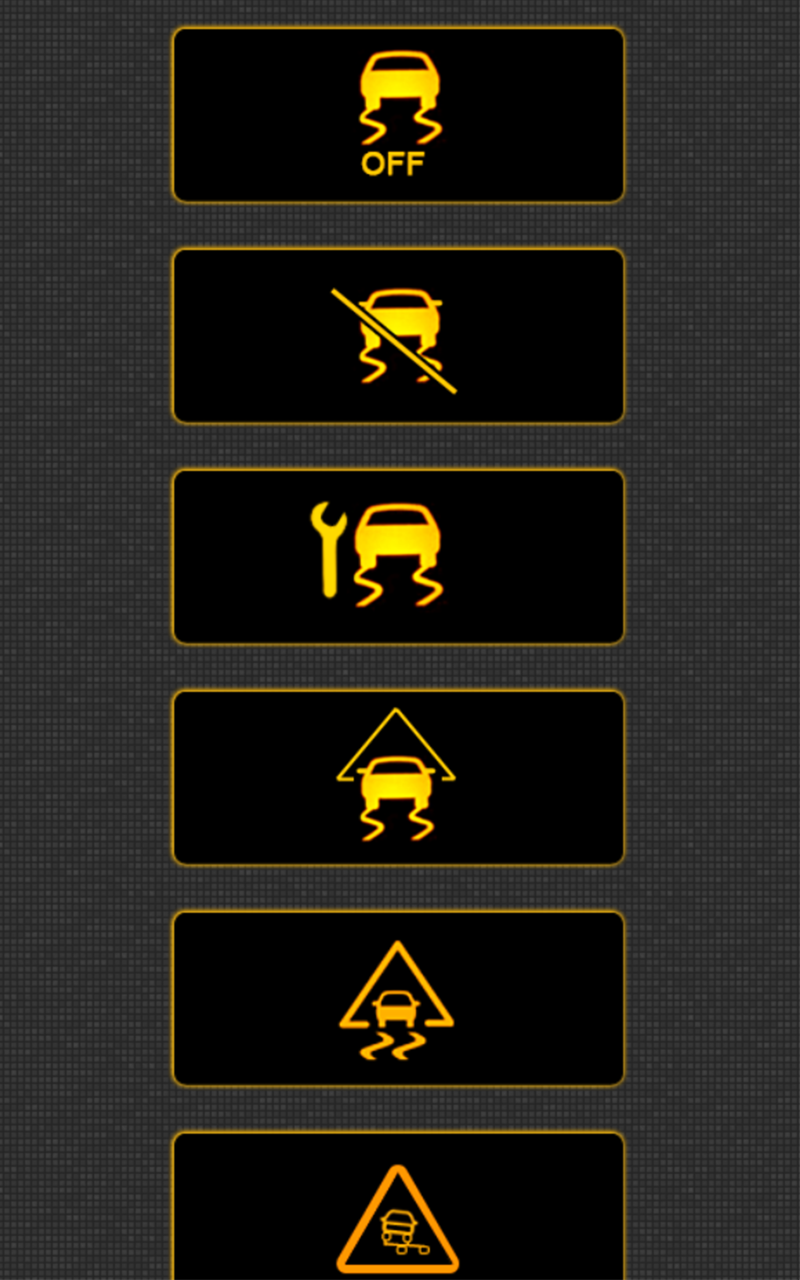
Task: Open the bottom car-and-trailer warning tile
Action: point(398,1210)
